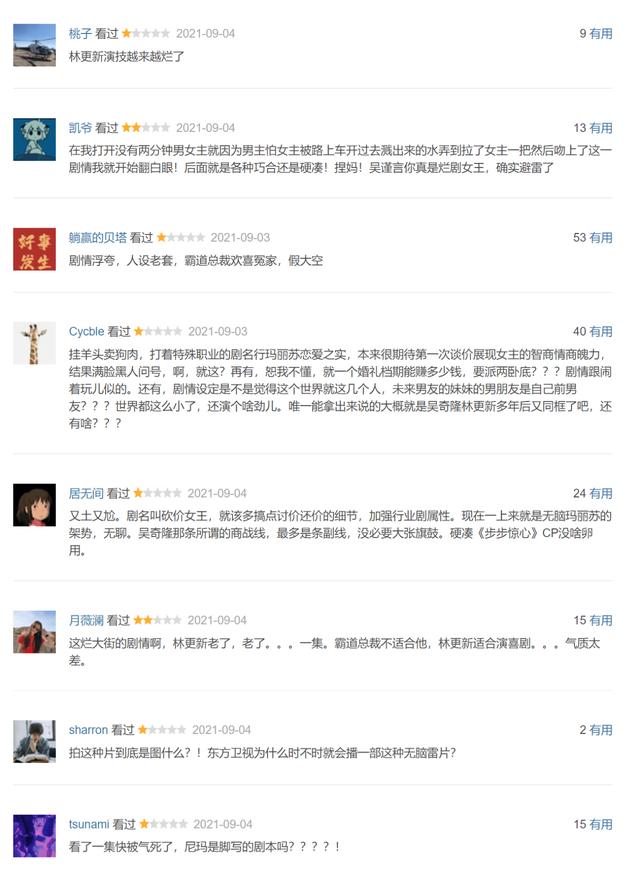Vote 有用 on 凯爷's review
The width and height of the screenshot is (640, 870).
tap(601, 128)
